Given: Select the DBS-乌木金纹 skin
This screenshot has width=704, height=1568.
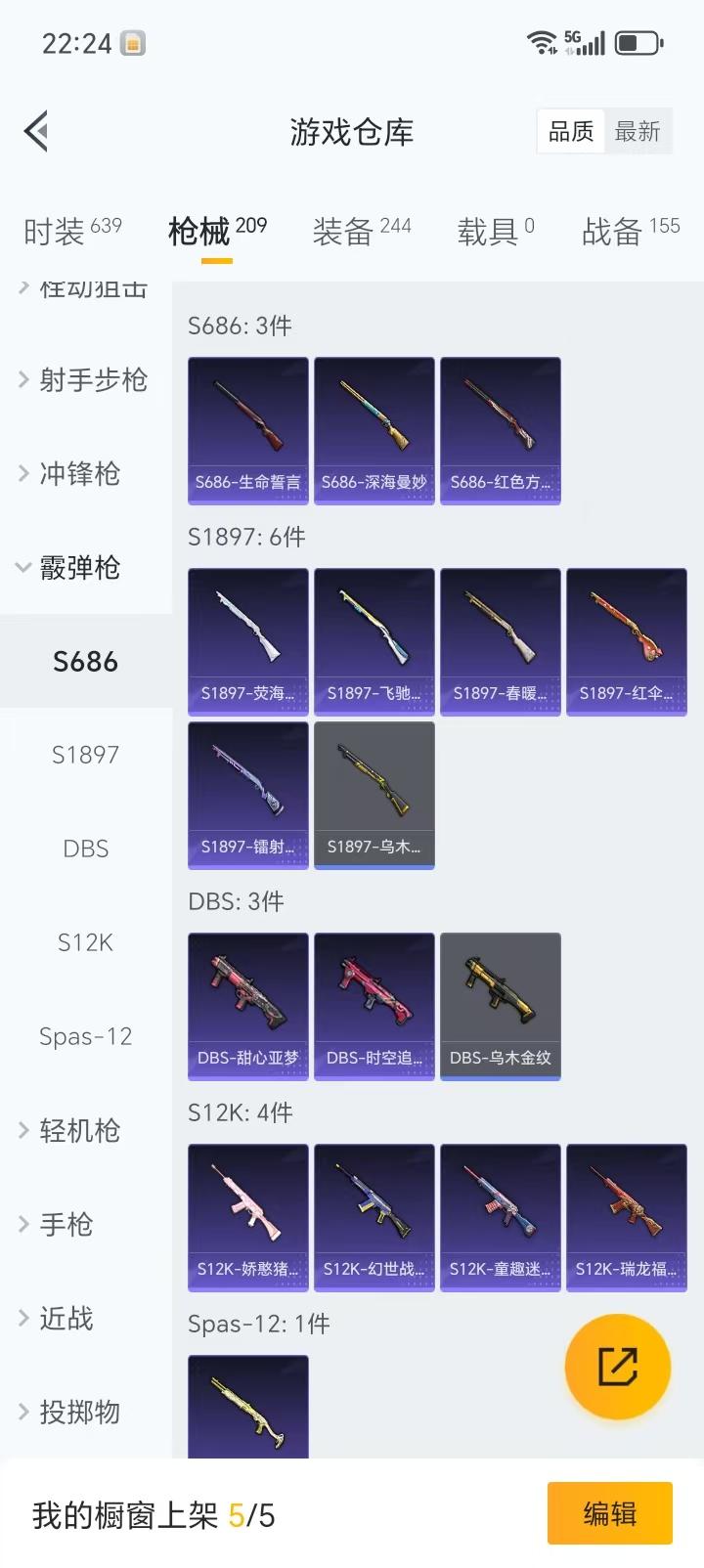Looking at the screenshot, I should click(x=501, y=1007).
